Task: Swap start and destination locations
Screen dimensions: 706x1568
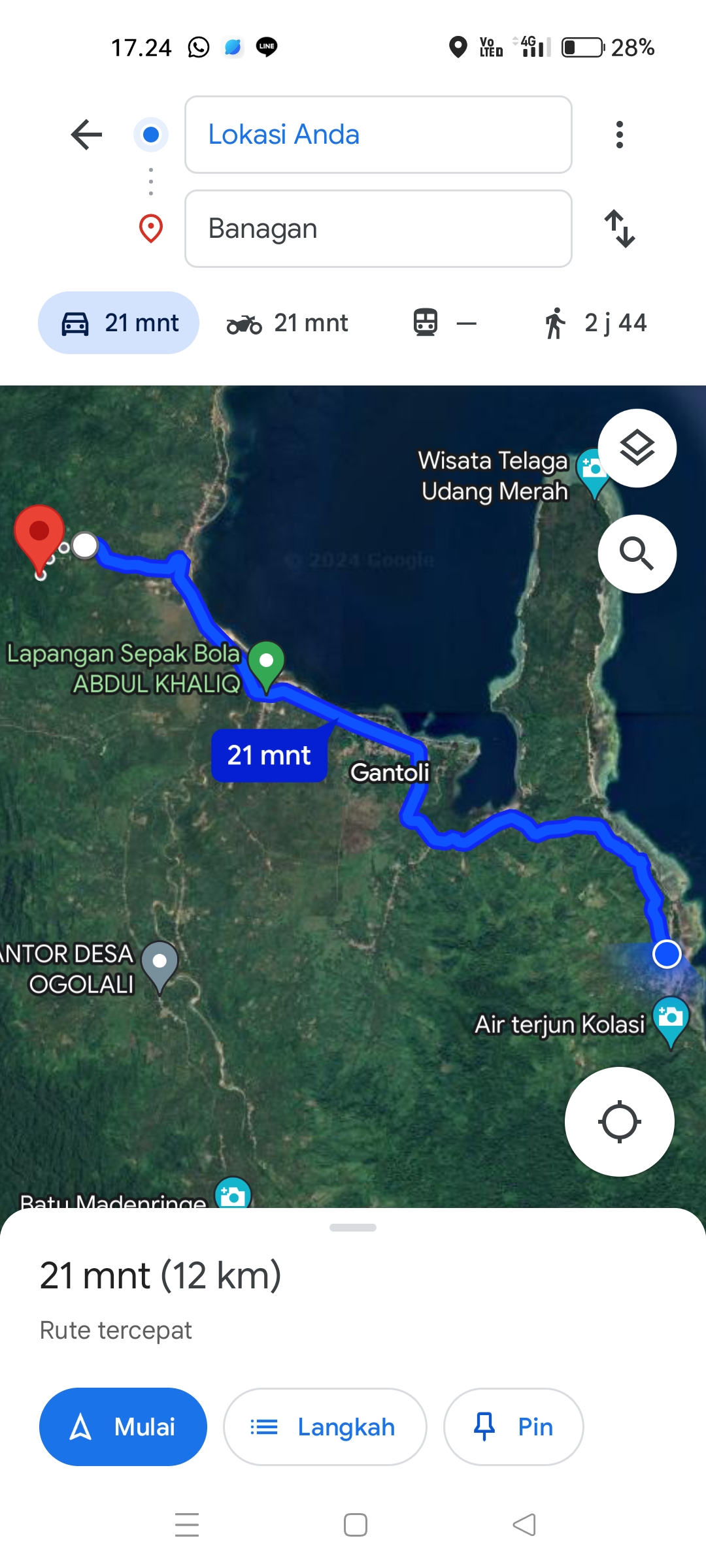Action: [619, 229]
